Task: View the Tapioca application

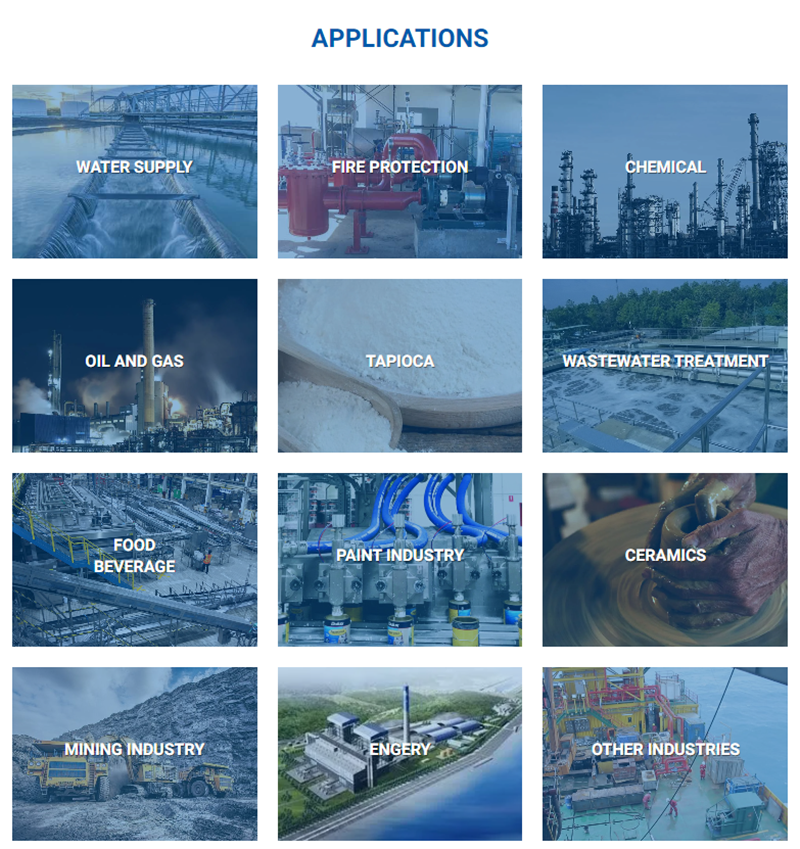Action: point(400,365)
